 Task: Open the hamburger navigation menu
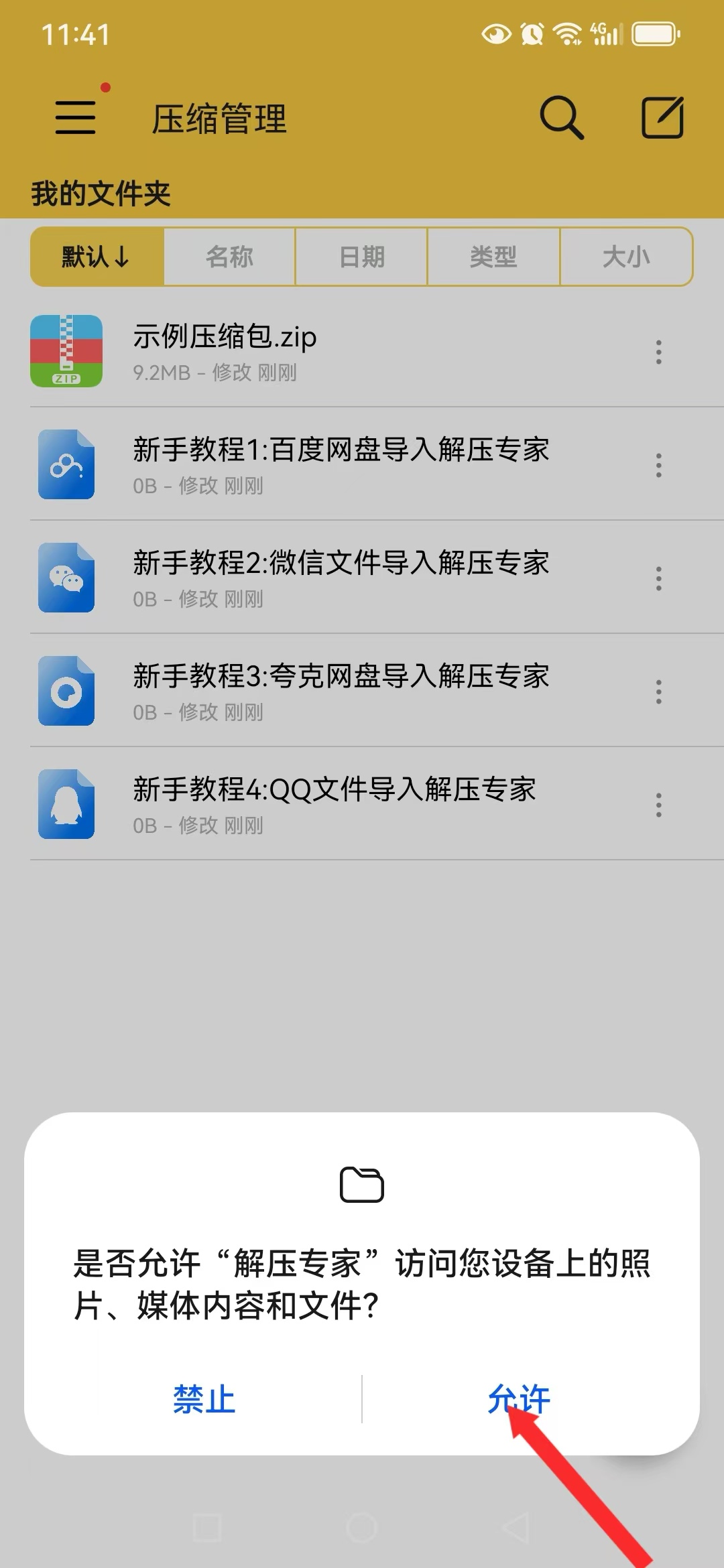click(75, 117)
